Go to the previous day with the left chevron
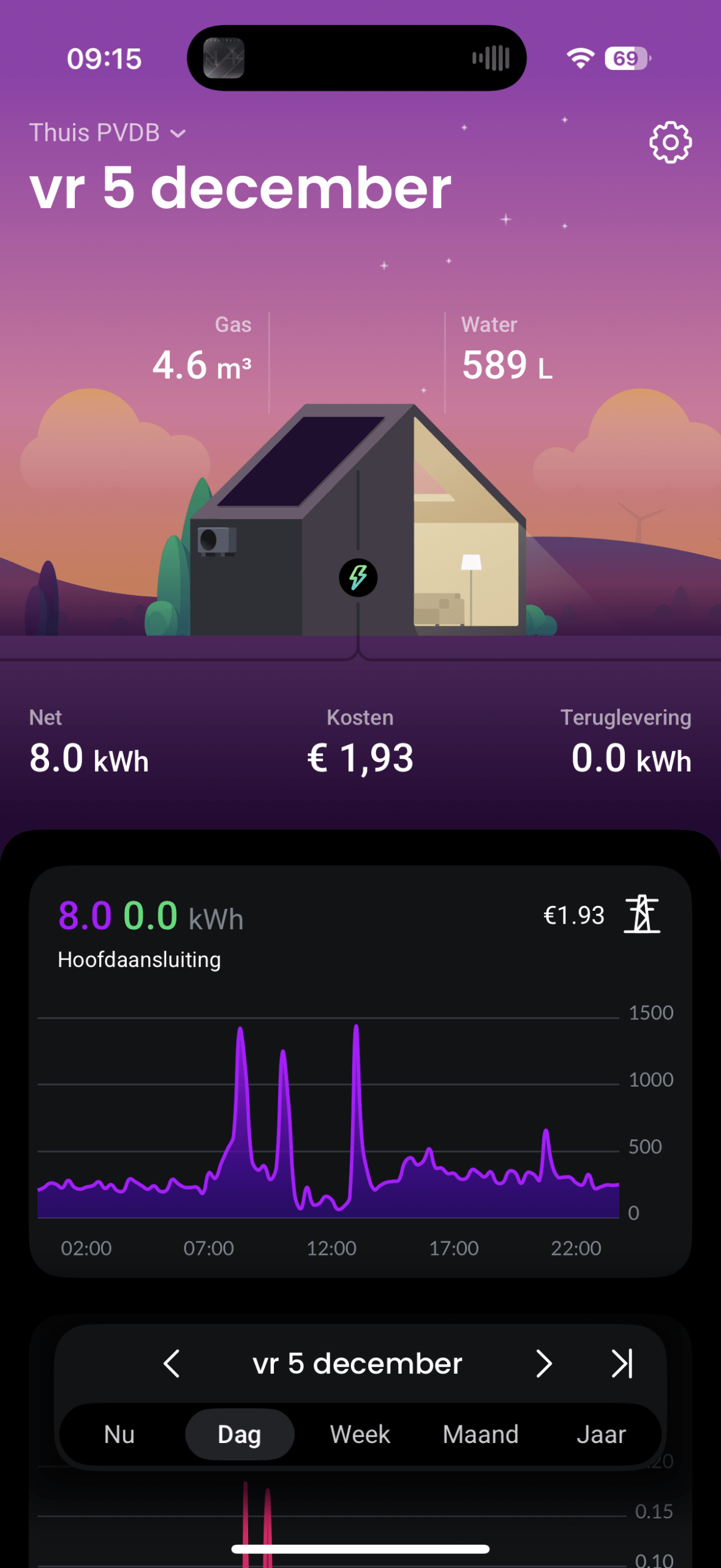This screenshot has height=1568, width=721. [172, 1363]
